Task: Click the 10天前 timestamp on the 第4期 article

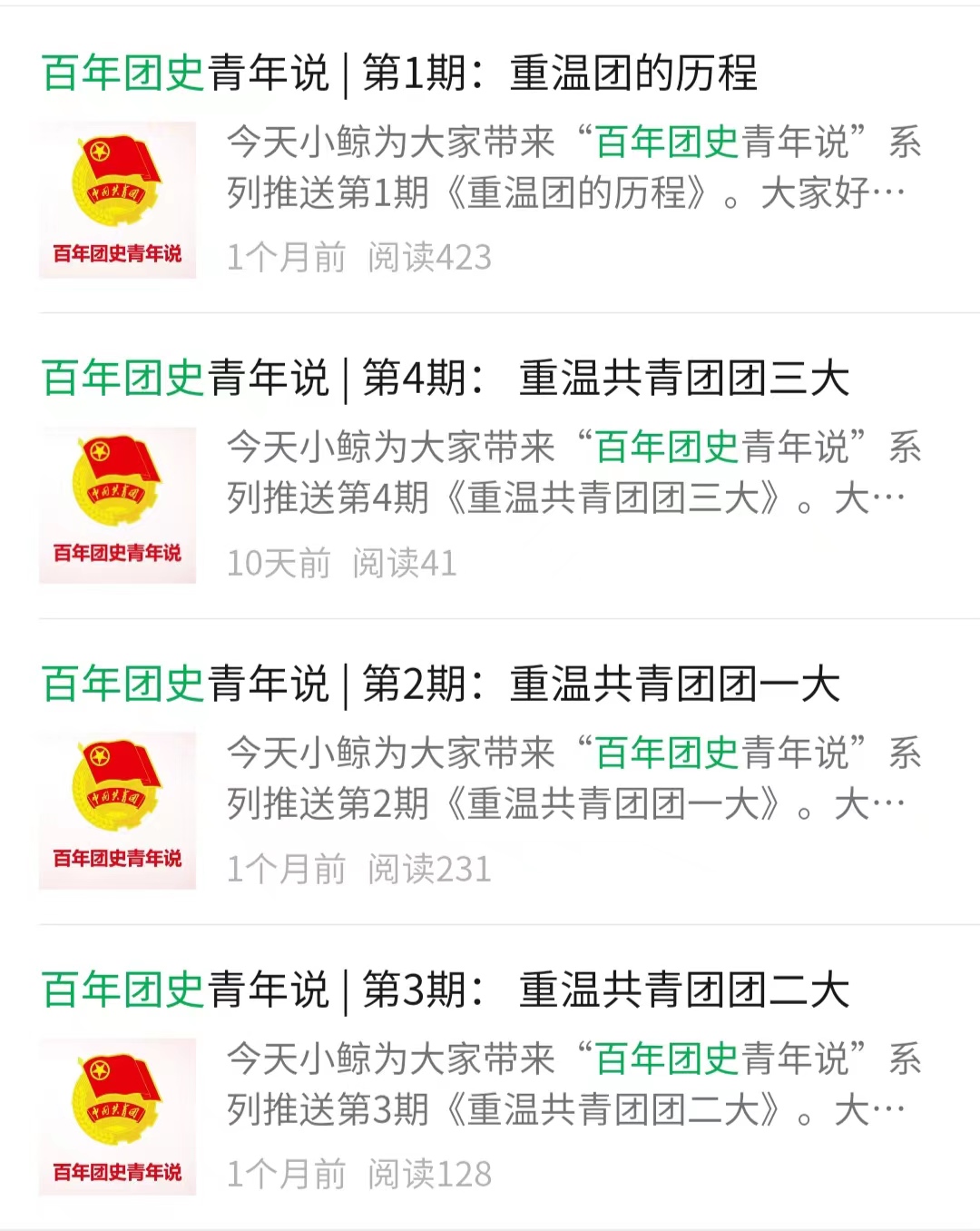Action: (281, 563)
